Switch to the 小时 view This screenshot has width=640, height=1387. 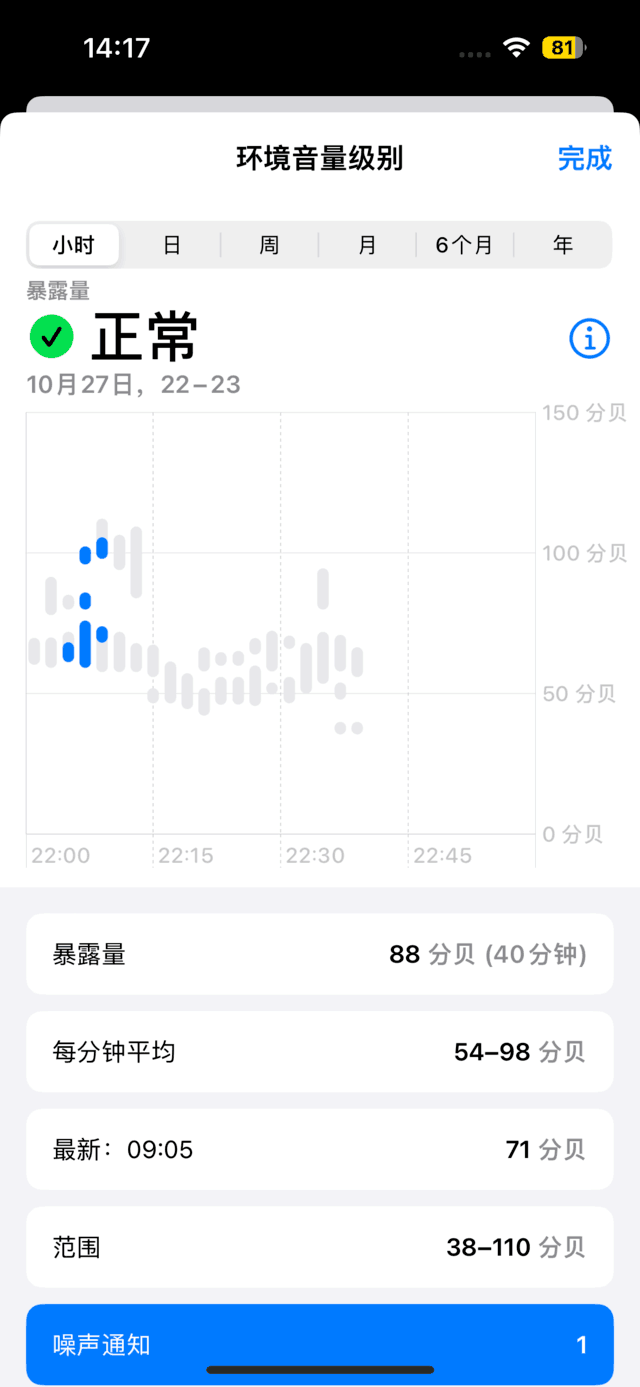click(x=74, y=245)
